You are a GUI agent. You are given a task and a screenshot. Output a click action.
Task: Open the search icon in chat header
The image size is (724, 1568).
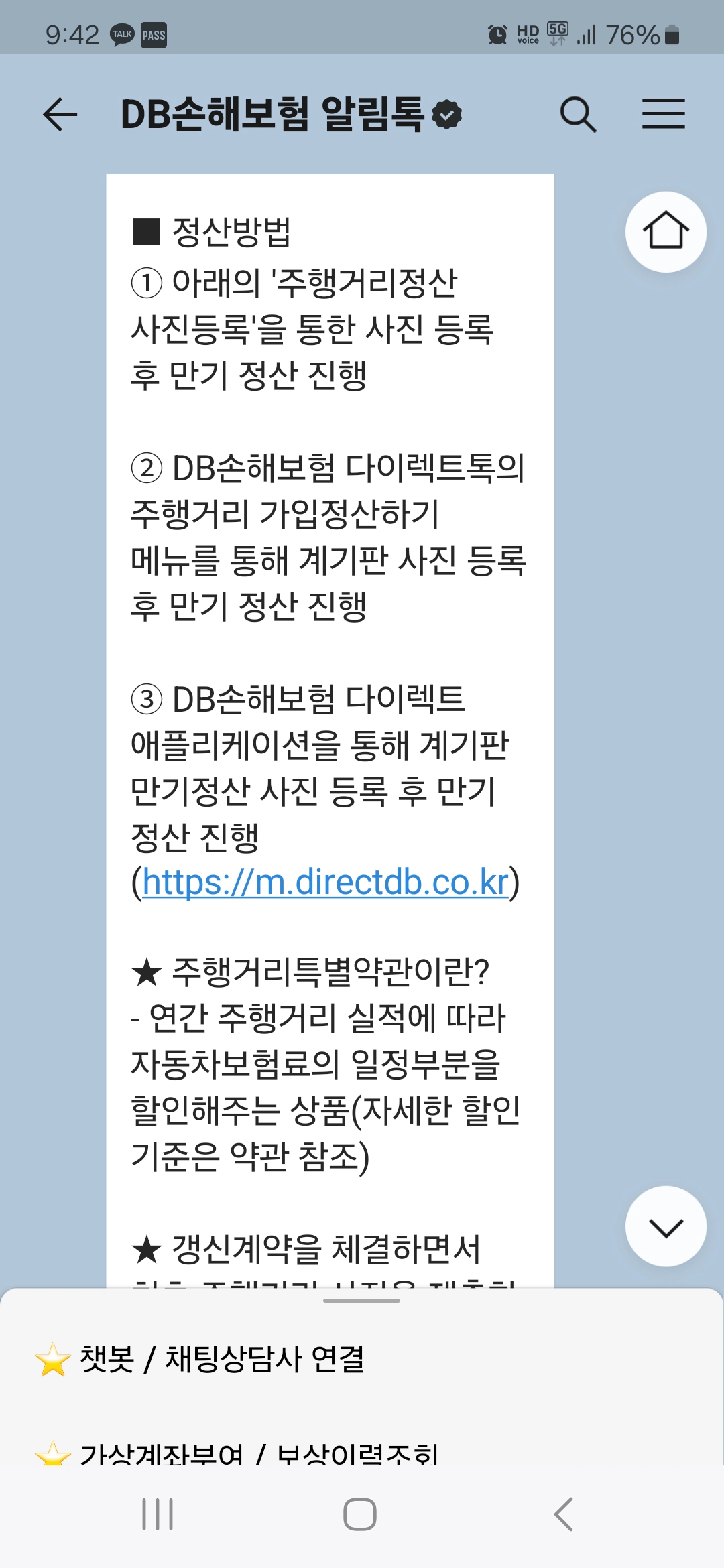(579, 114)
